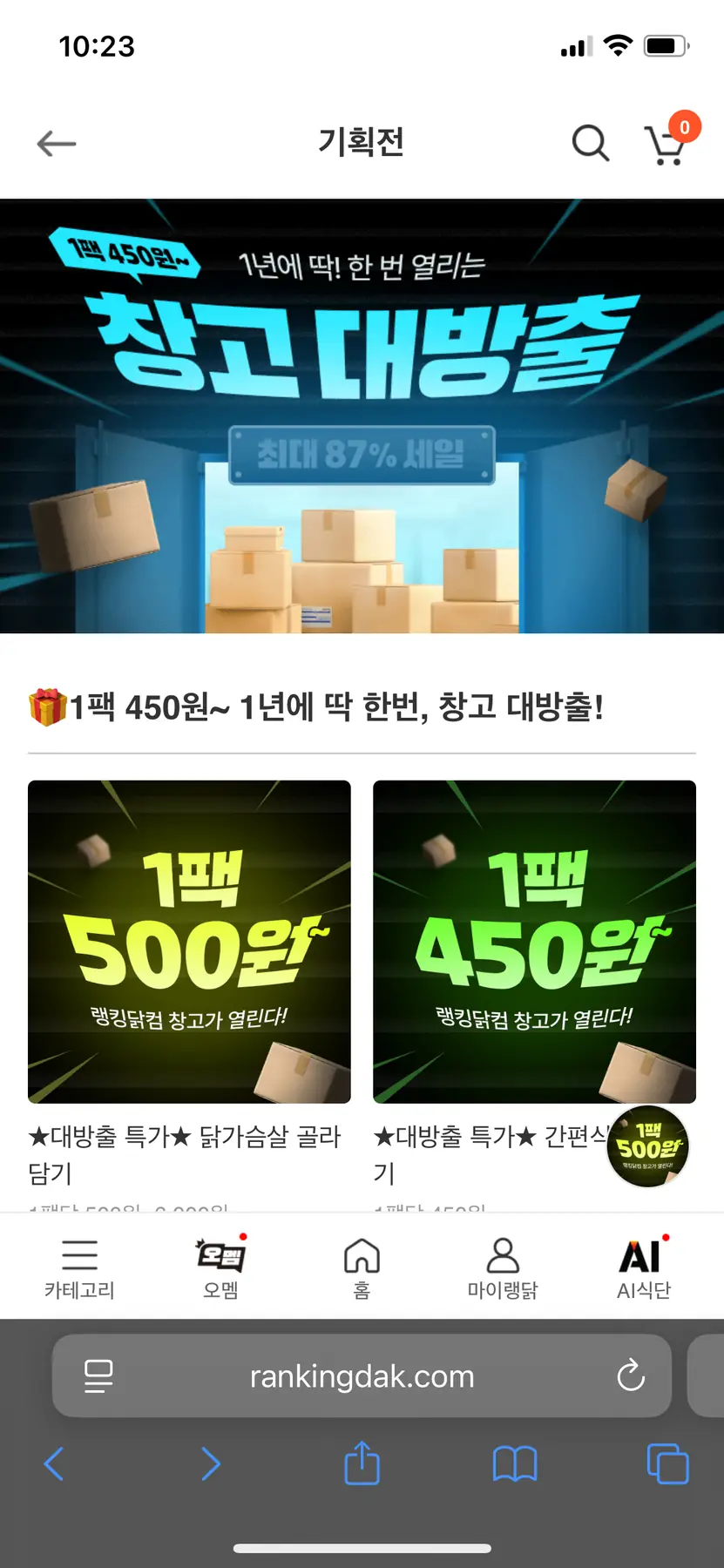Open the 창고 대방출 banner
Image resolution: width=724 pixels, height=1568 pixels.
click(x=362, y=416)
